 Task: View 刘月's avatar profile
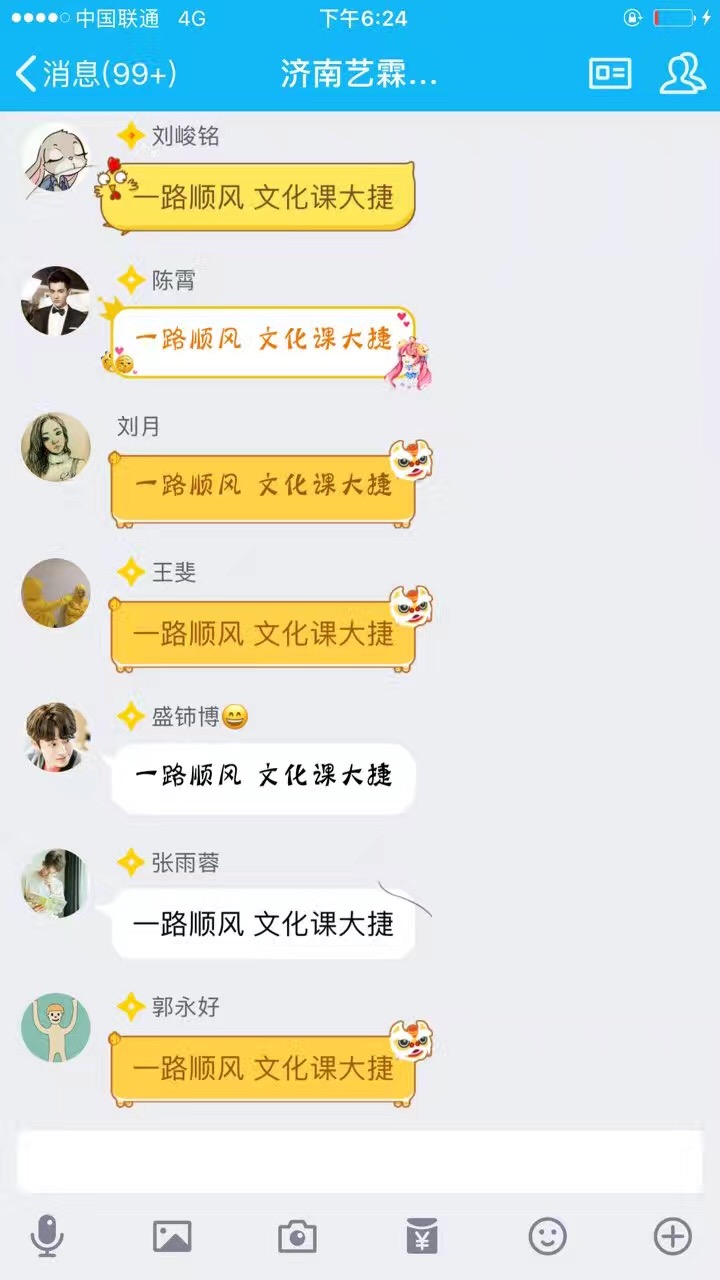[x=56, y=446]
